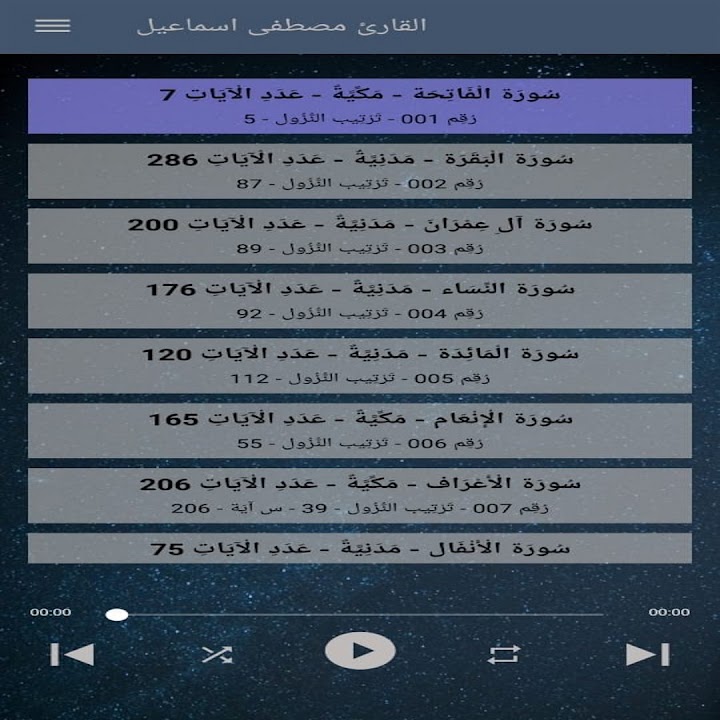
Task: Tap Surah Al-Ma'idah, number 005
Action: [360, 365]
